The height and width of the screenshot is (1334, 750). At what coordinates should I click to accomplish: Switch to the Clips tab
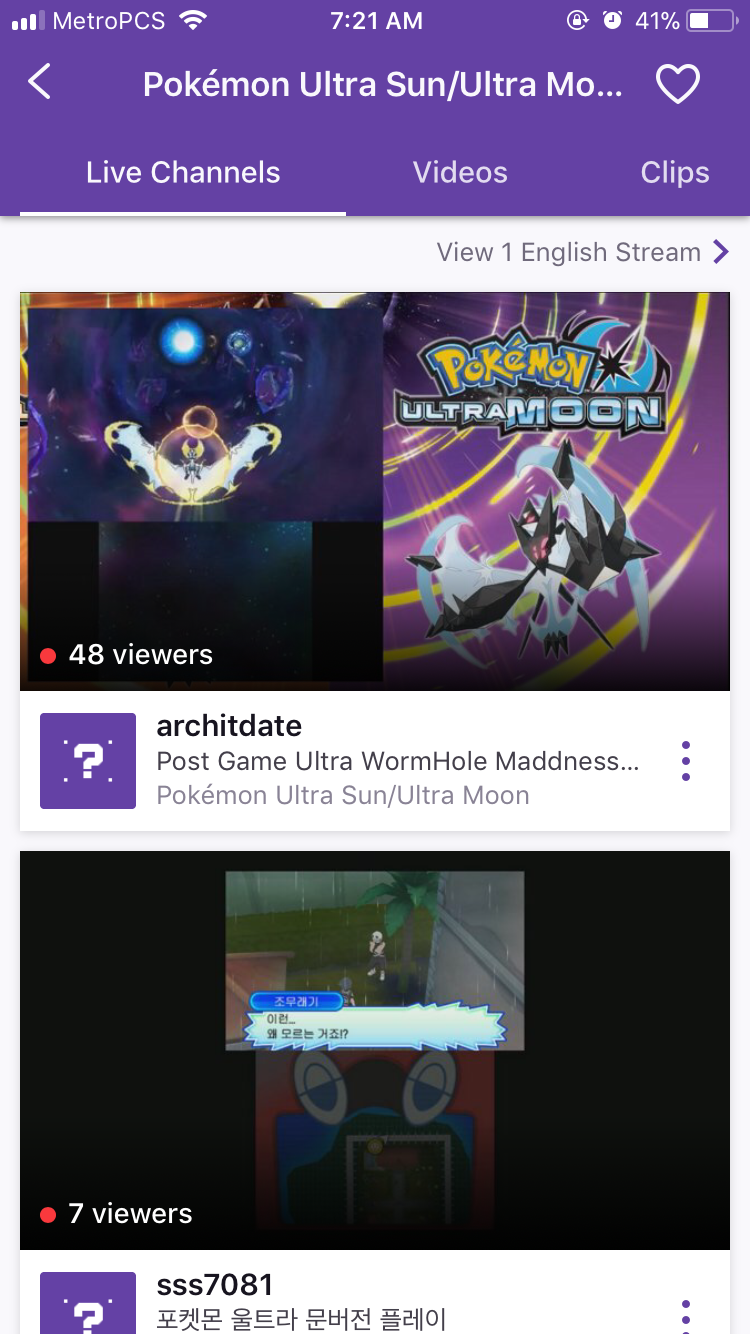pos(675,172)
